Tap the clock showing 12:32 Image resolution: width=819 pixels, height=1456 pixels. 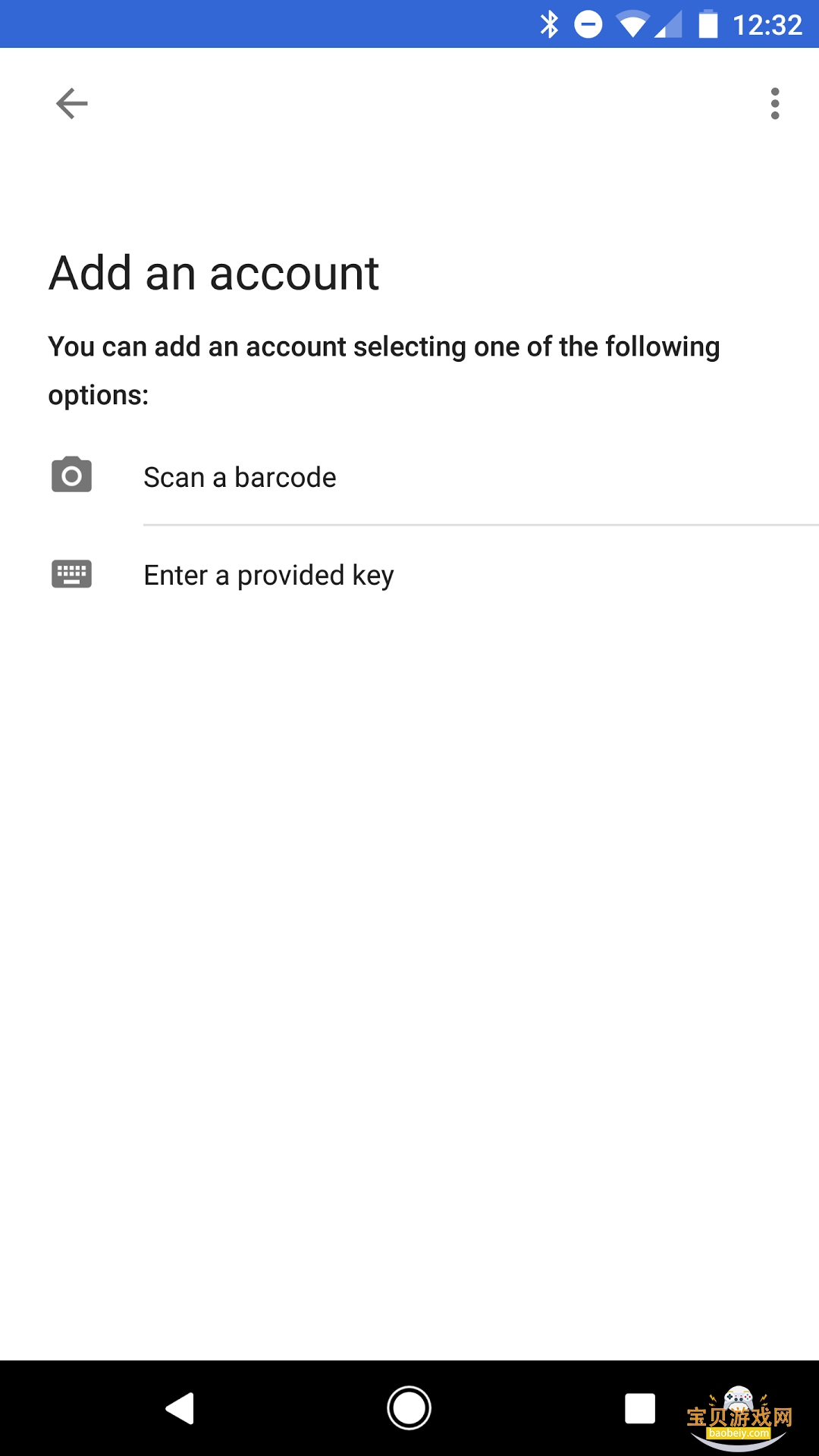768,24
